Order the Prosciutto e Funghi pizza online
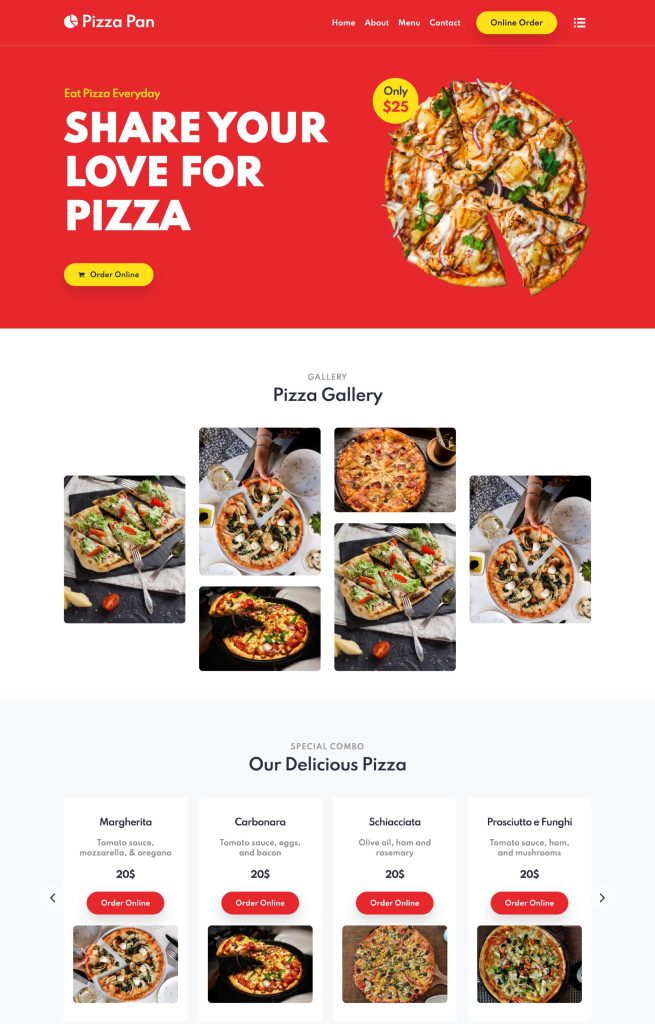655x1024 pixels. (x=529, y=903)
